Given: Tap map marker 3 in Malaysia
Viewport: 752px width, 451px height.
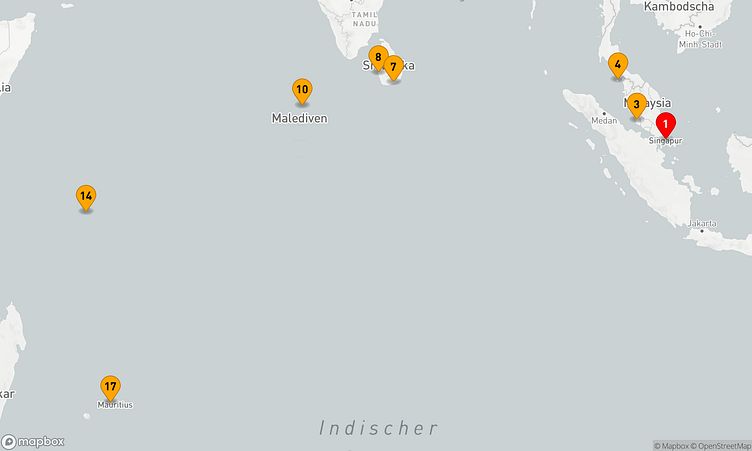Looking at the screenshot, I should point(636,104).
